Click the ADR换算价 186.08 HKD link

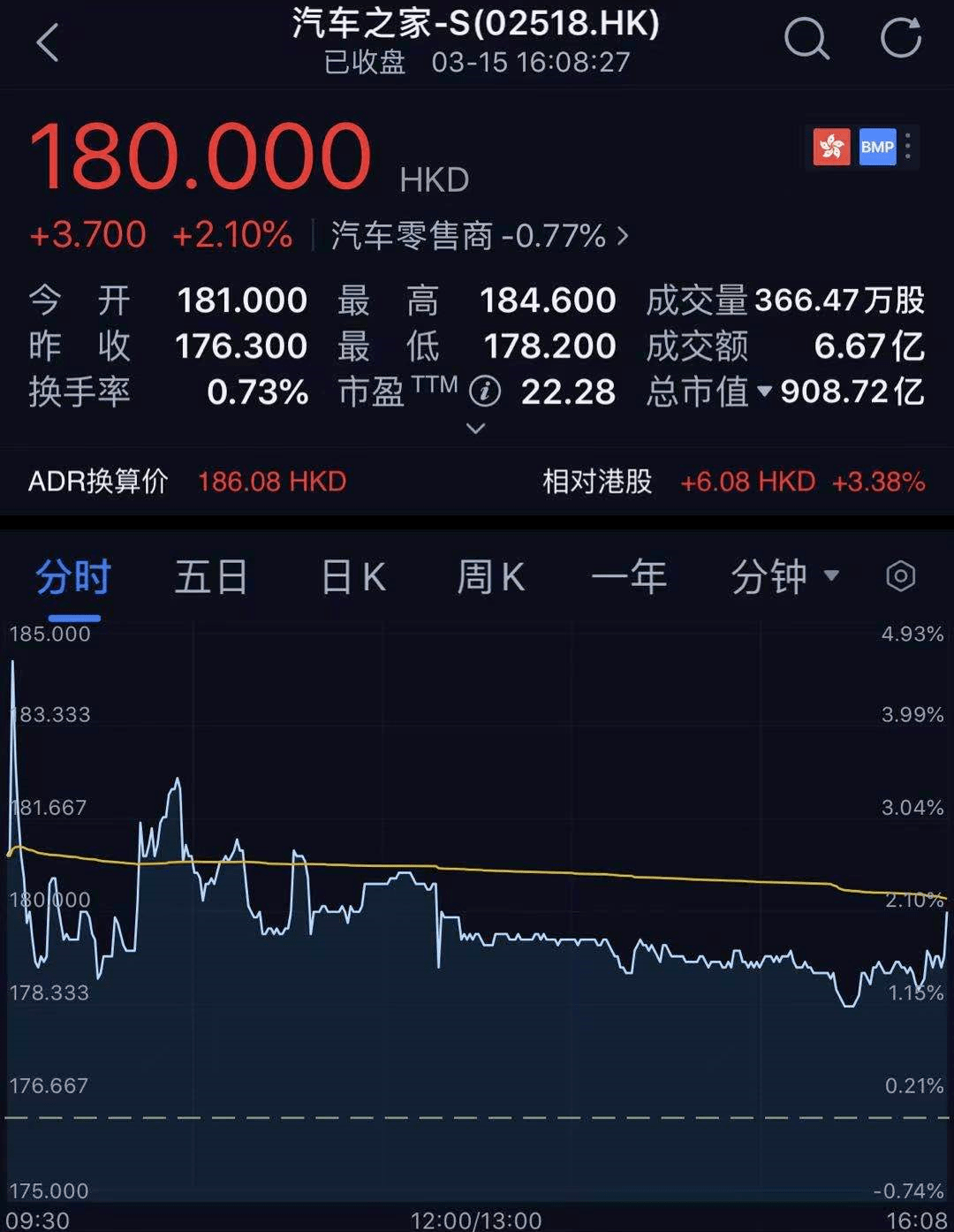tap(270, 482)
